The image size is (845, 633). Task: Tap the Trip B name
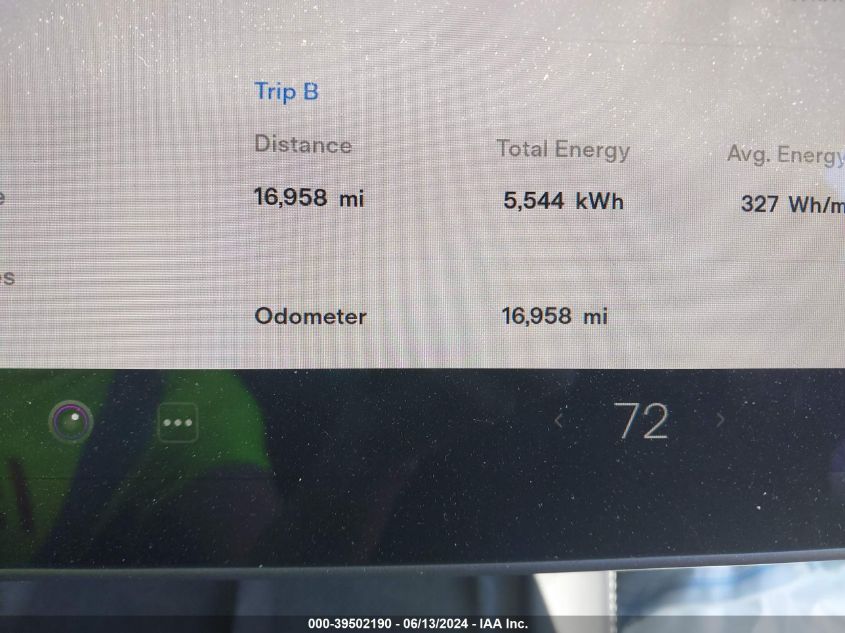(286, 92)
